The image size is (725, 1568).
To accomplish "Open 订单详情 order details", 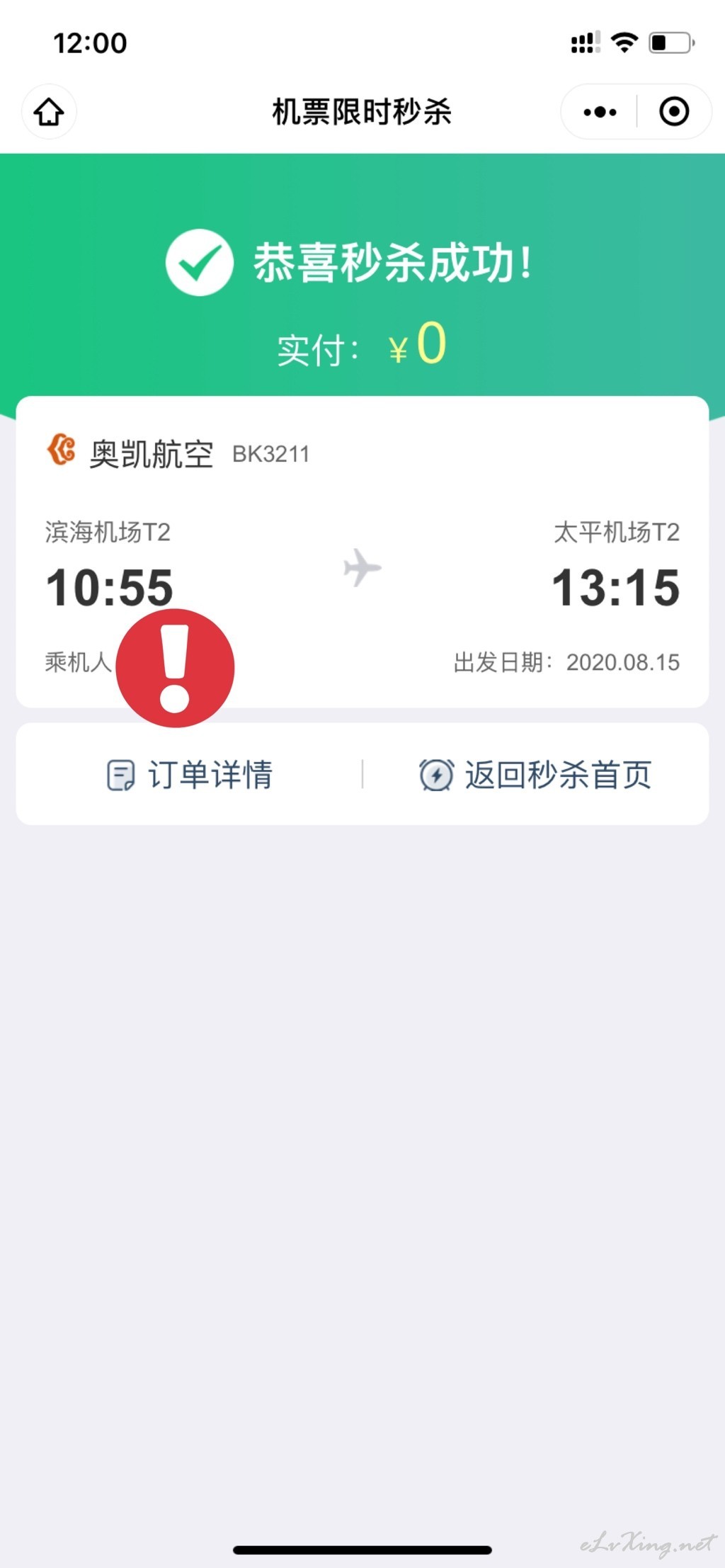I will click(x=190, y=774).
